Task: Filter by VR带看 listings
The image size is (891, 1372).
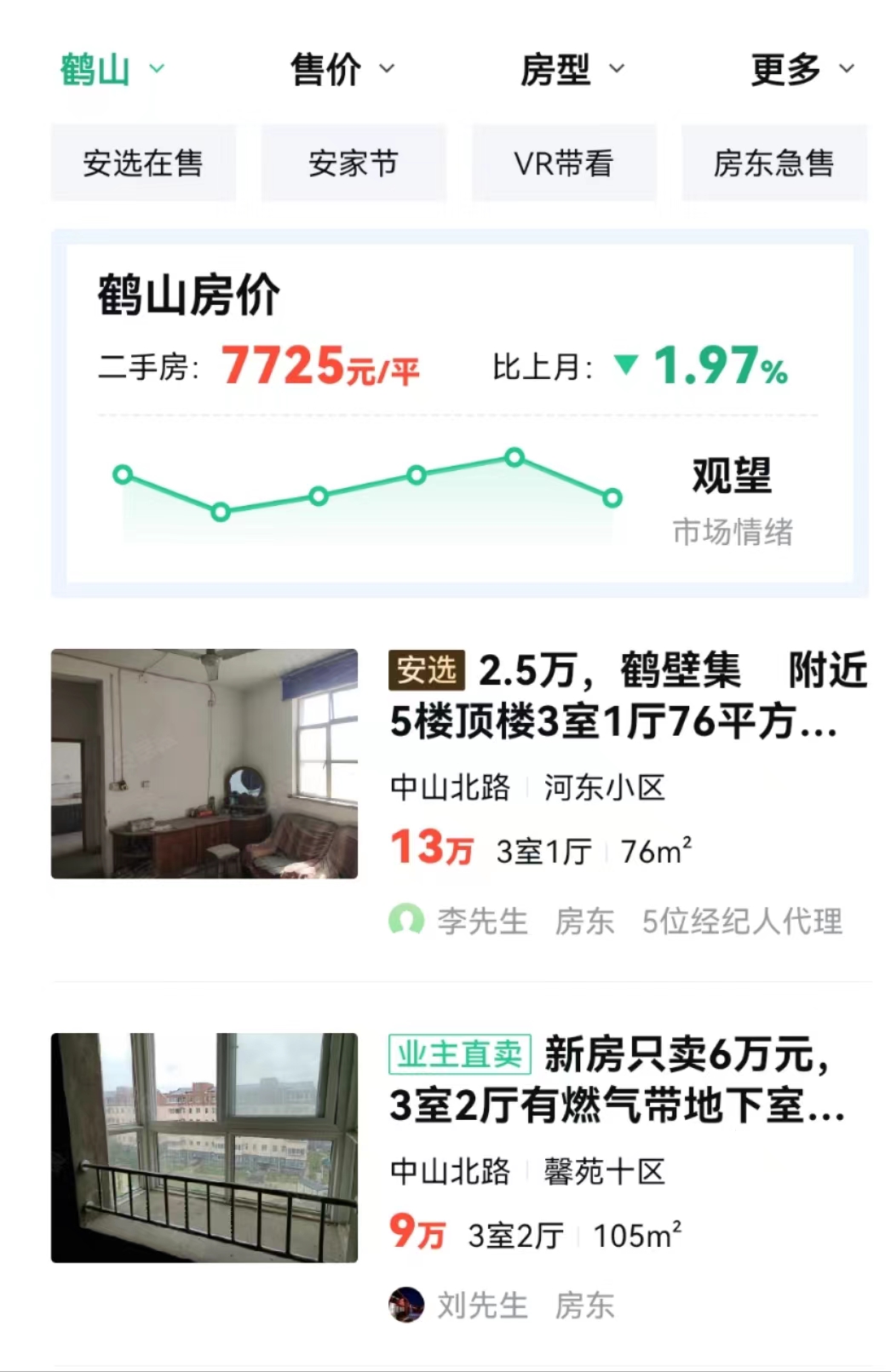Action: click(564, 163)
